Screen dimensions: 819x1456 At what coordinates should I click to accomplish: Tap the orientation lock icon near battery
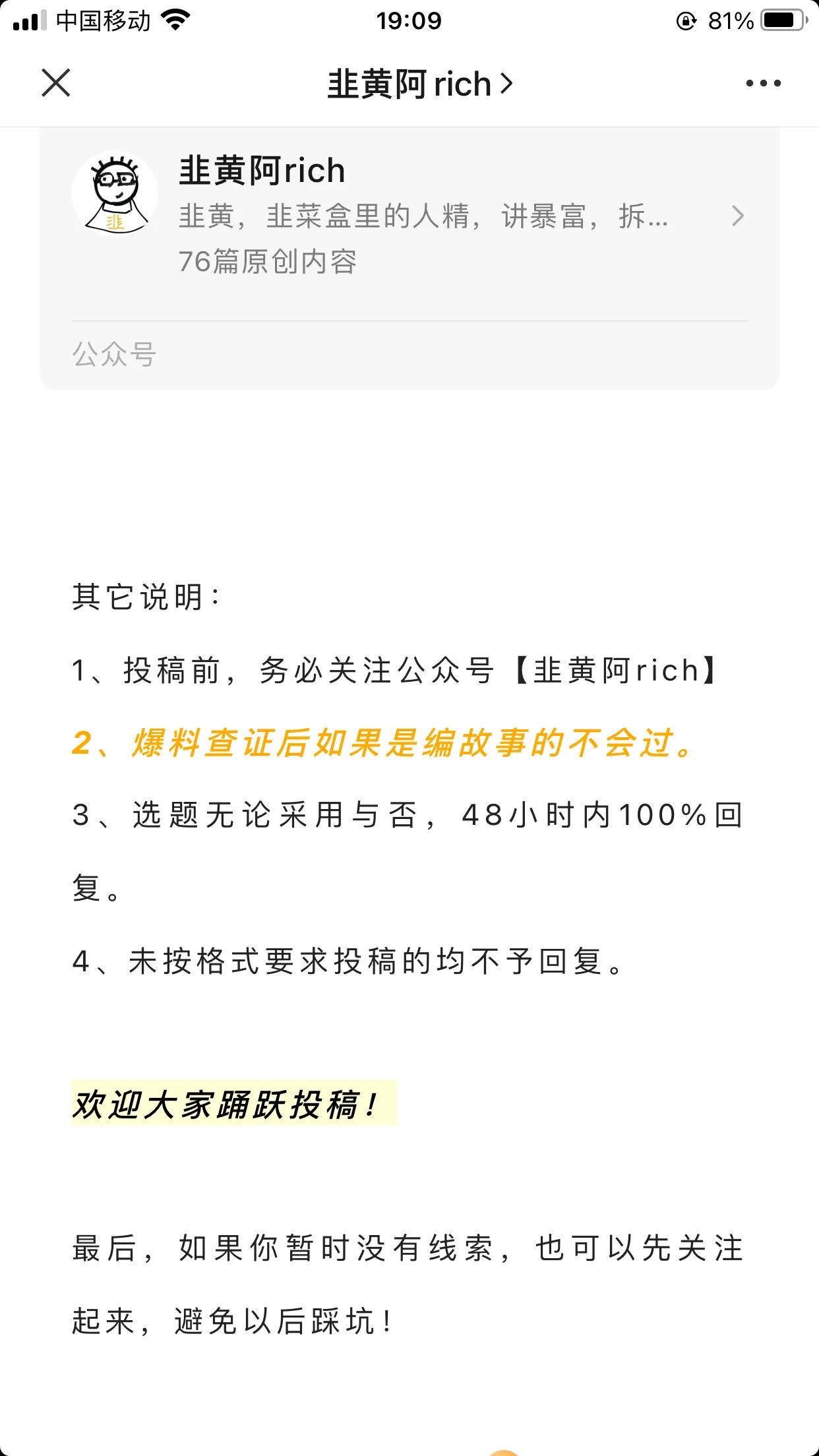tap(686, 20)
